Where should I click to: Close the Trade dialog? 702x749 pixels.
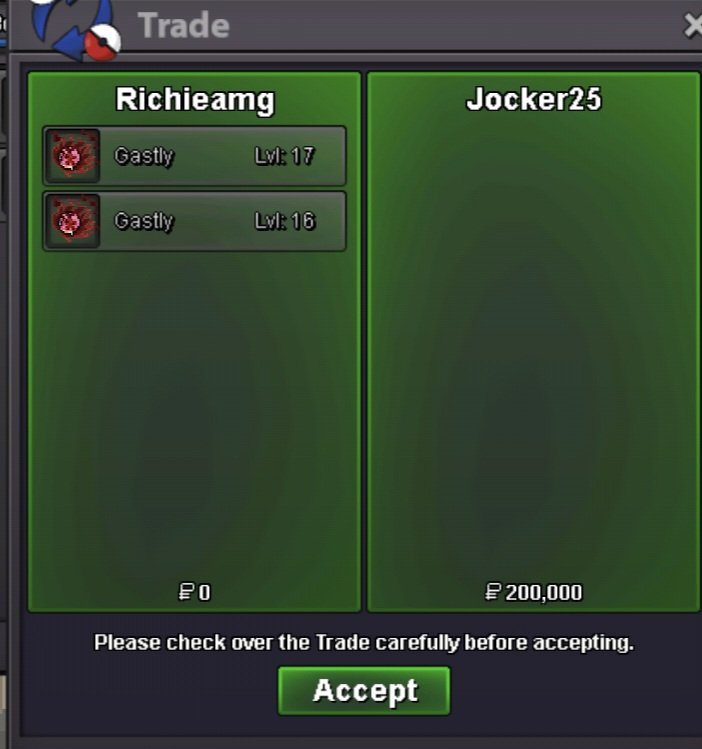coord(692,25)
